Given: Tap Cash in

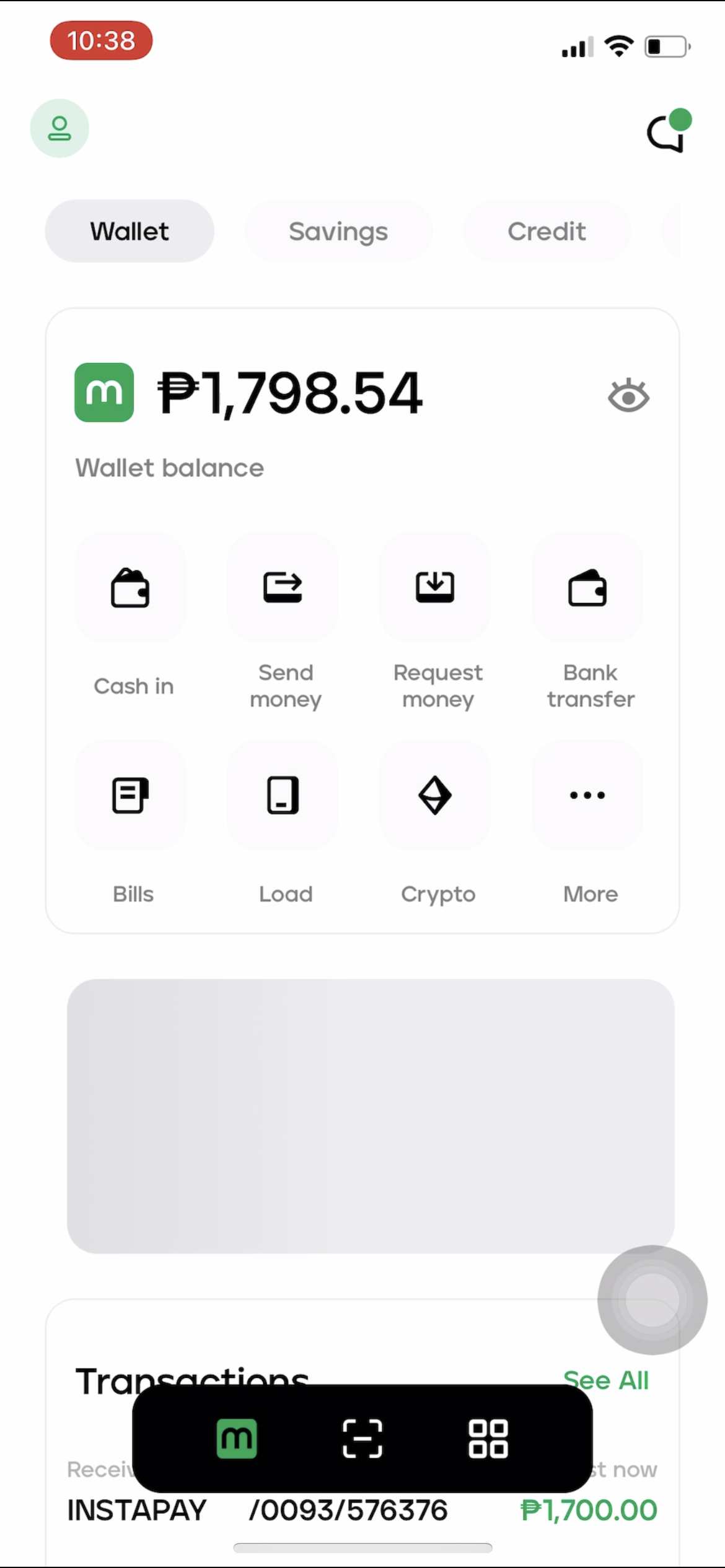Looking at the screenshot, I should [x=130, y=588].
